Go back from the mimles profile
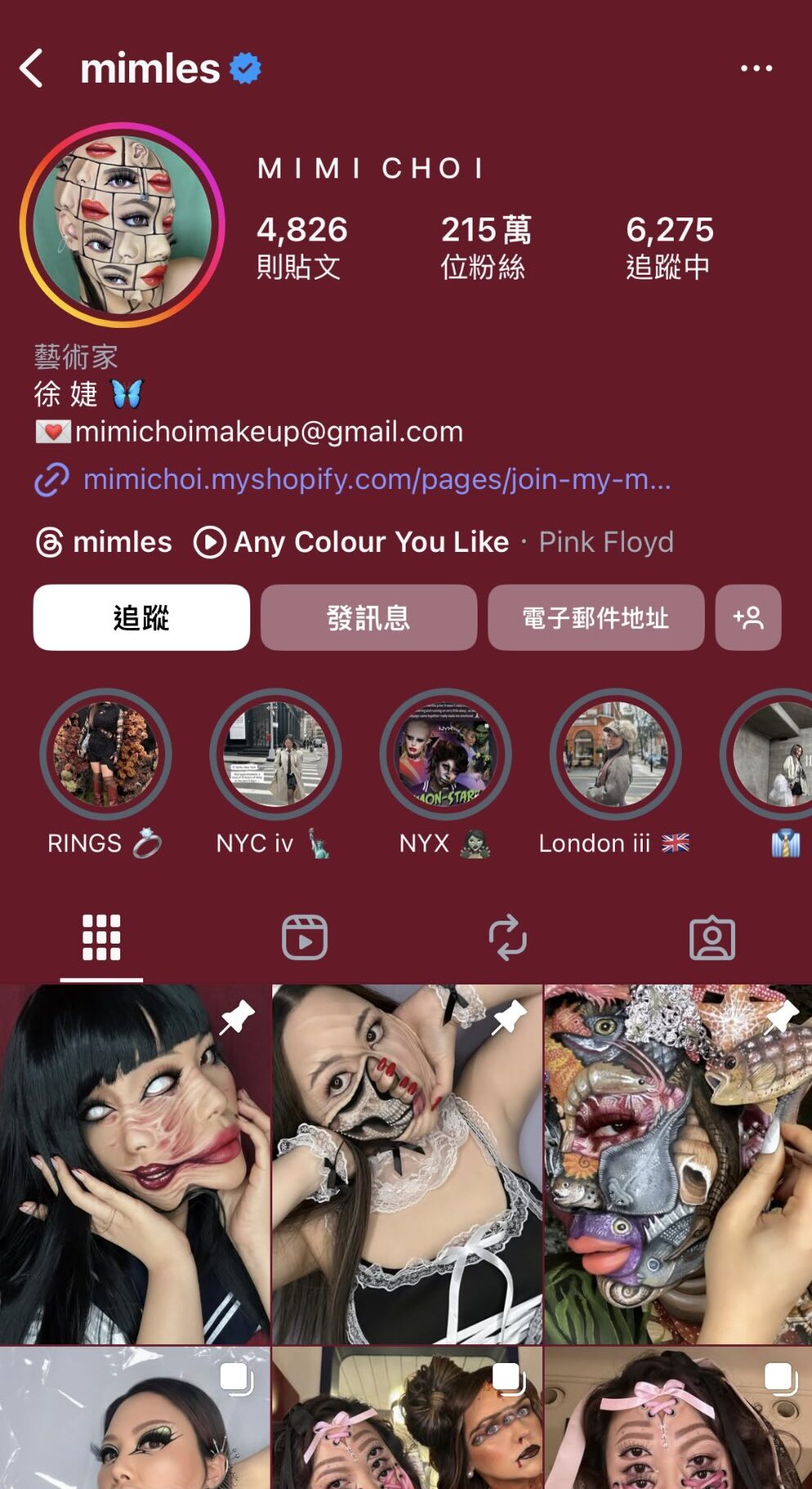 tap(32, 68)
